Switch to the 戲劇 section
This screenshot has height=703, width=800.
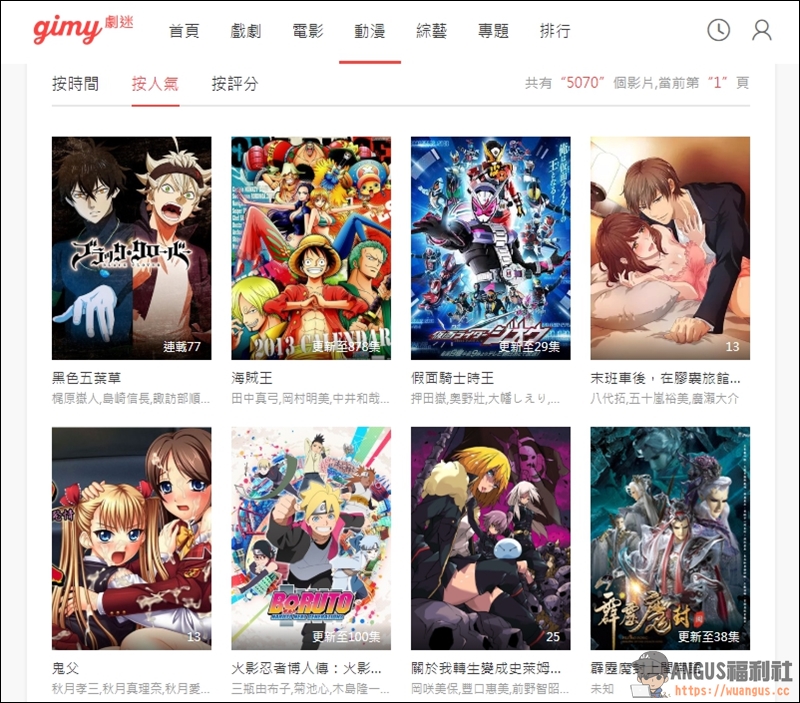pos(246,31)
